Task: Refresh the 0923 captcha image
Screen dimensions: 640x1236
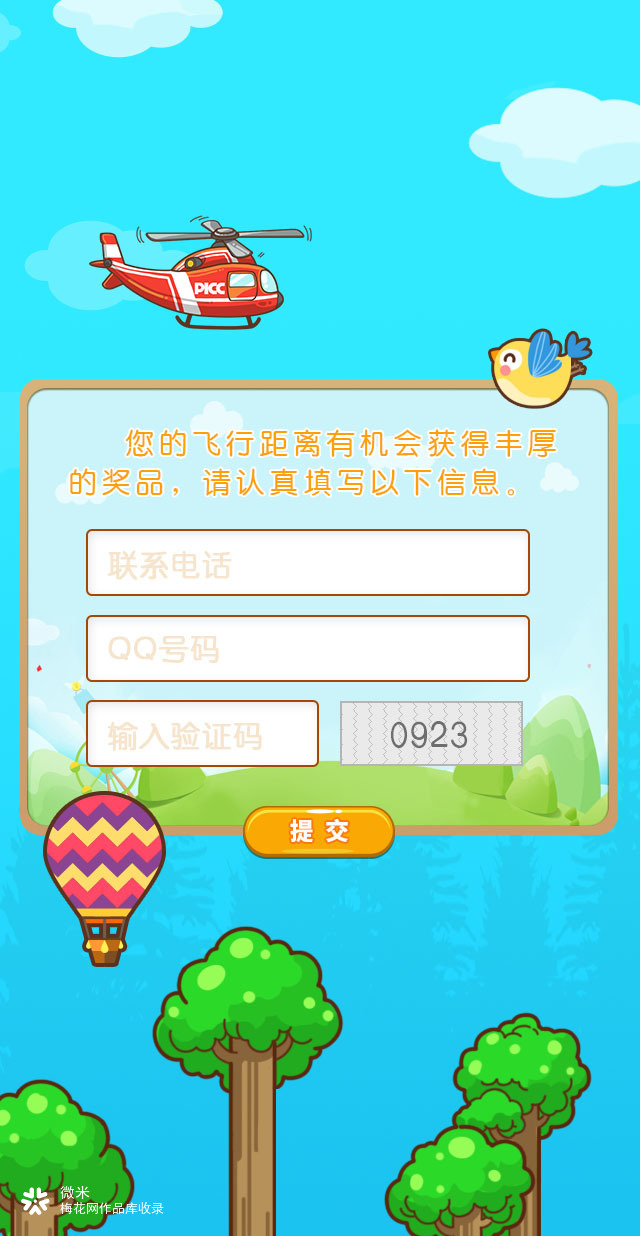Action: pos(431,734)
